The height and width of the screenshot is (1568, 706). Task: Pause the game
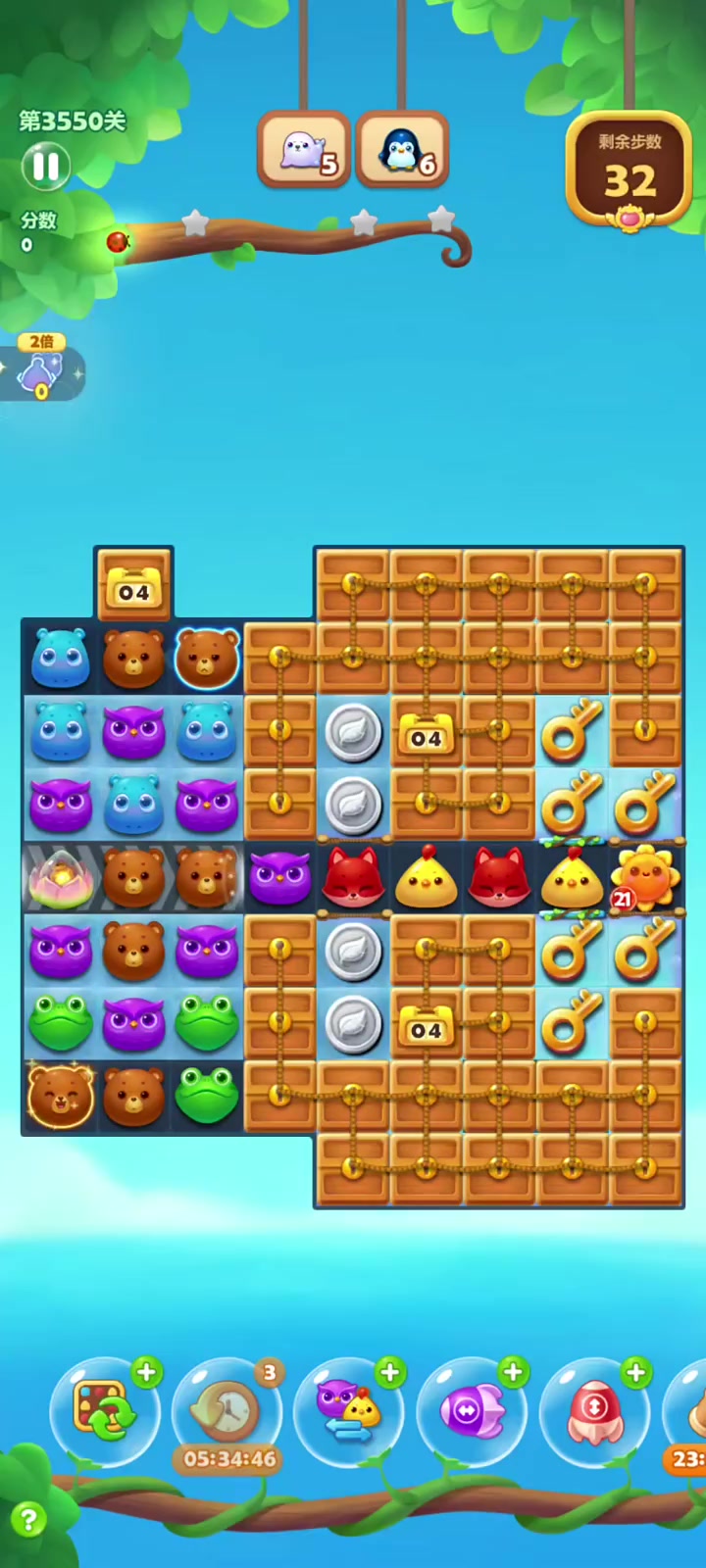(x=45, y=166)
